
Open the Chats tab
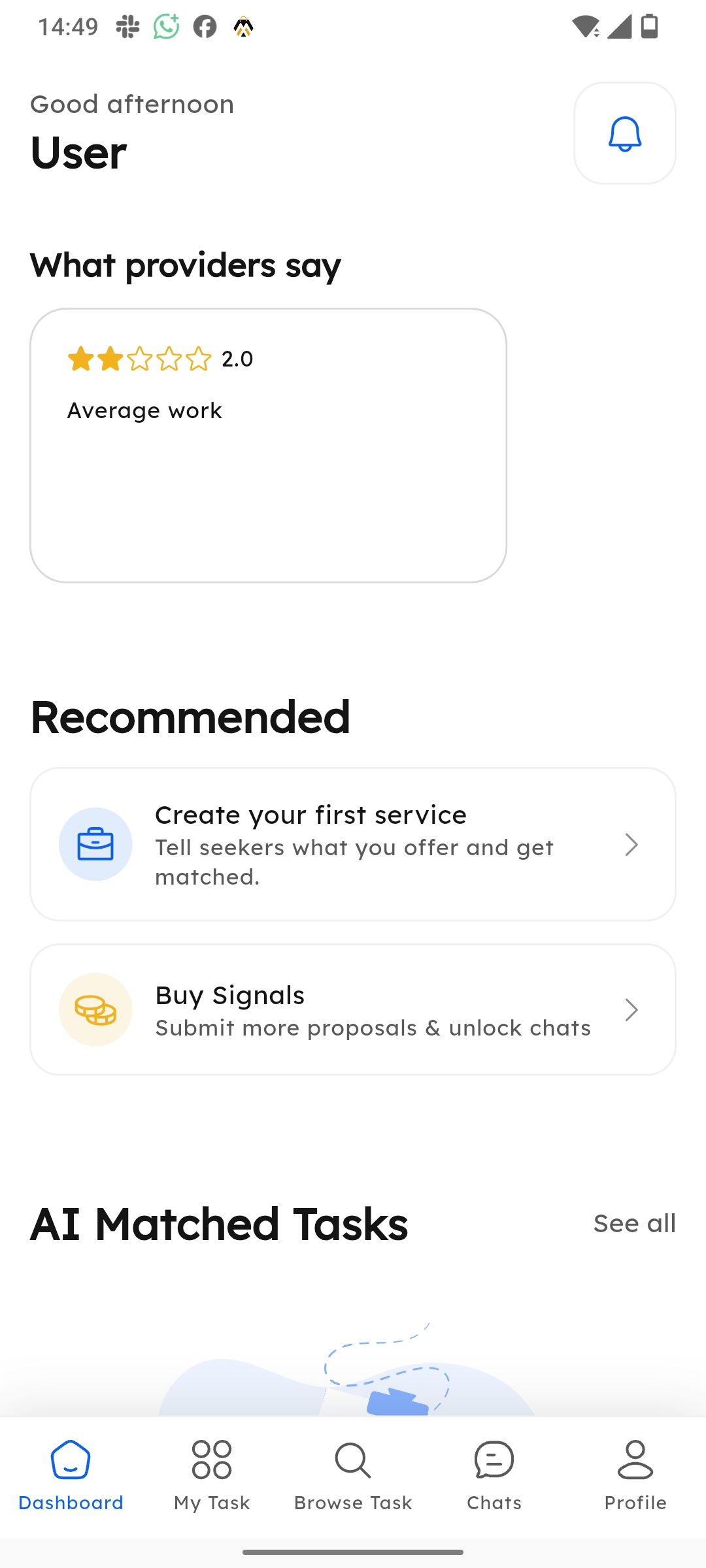pyautogui.click(x=494, y=1477)
